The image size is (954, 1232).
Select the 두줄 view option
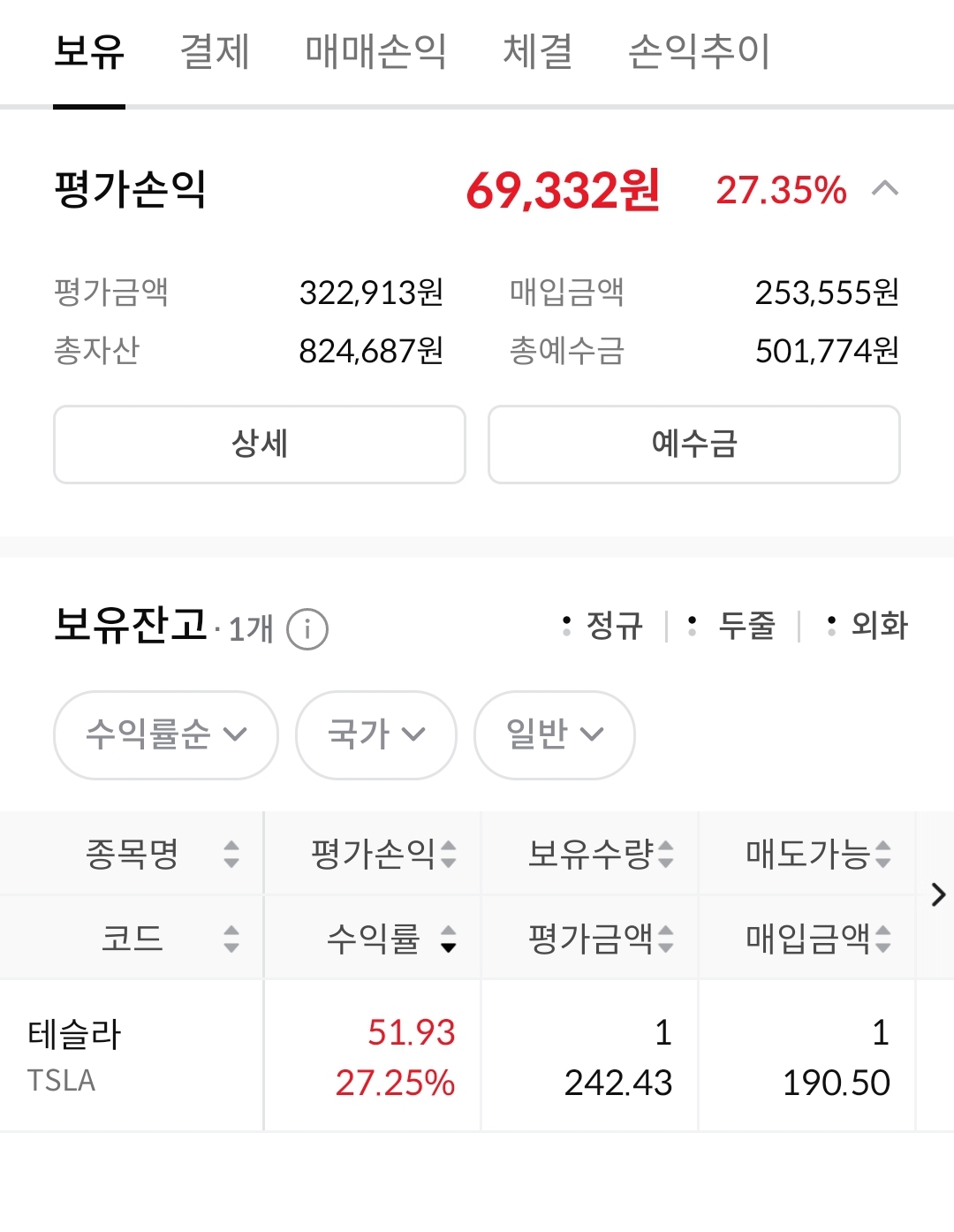pos(733,626)
